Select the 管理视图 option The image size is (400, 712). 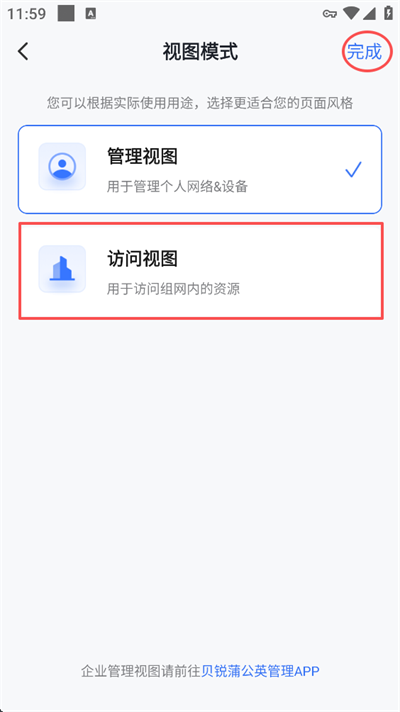click(200, 169)
